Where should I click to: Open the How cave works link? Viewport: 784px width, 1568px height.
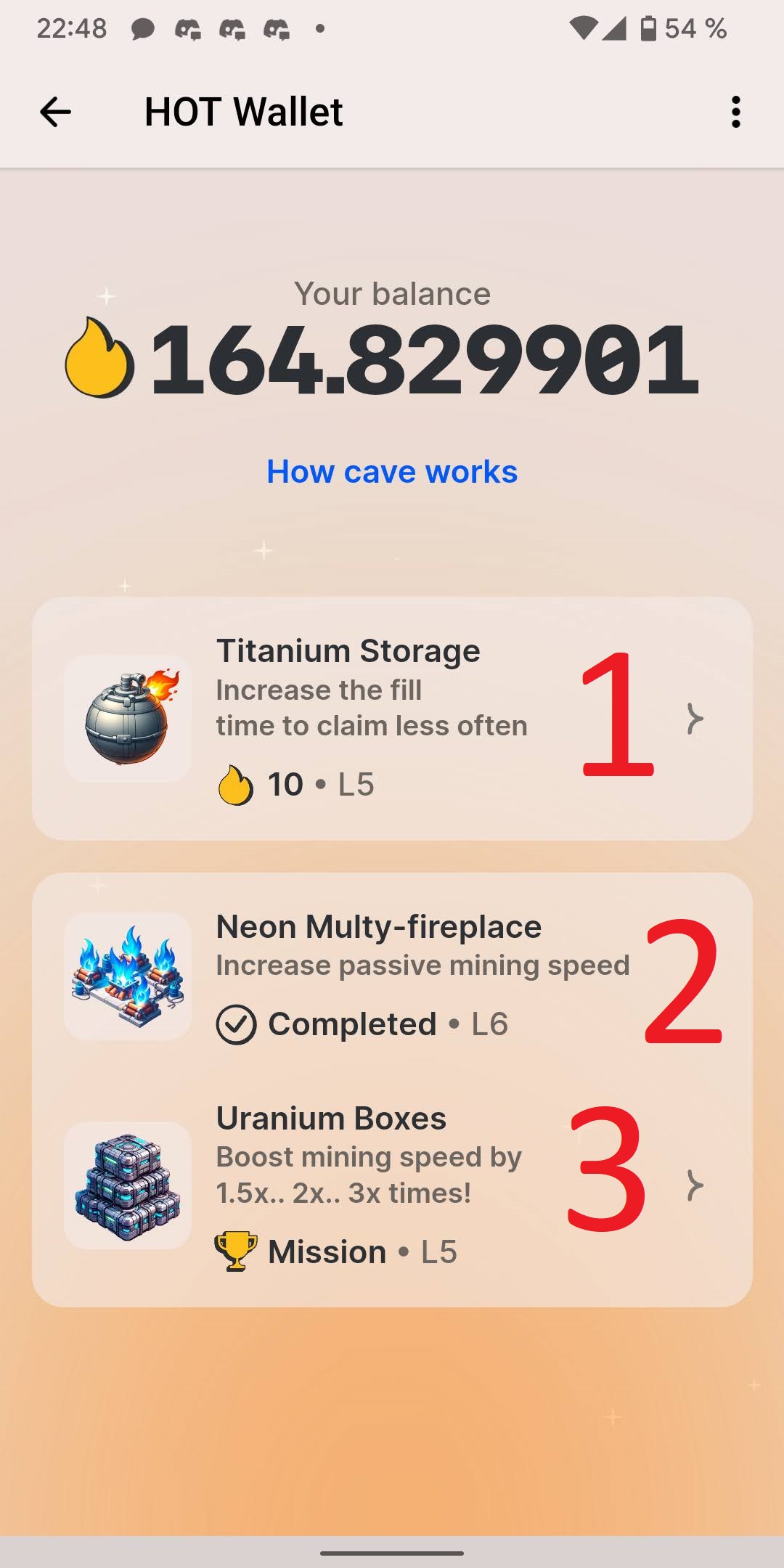(392, 472)
